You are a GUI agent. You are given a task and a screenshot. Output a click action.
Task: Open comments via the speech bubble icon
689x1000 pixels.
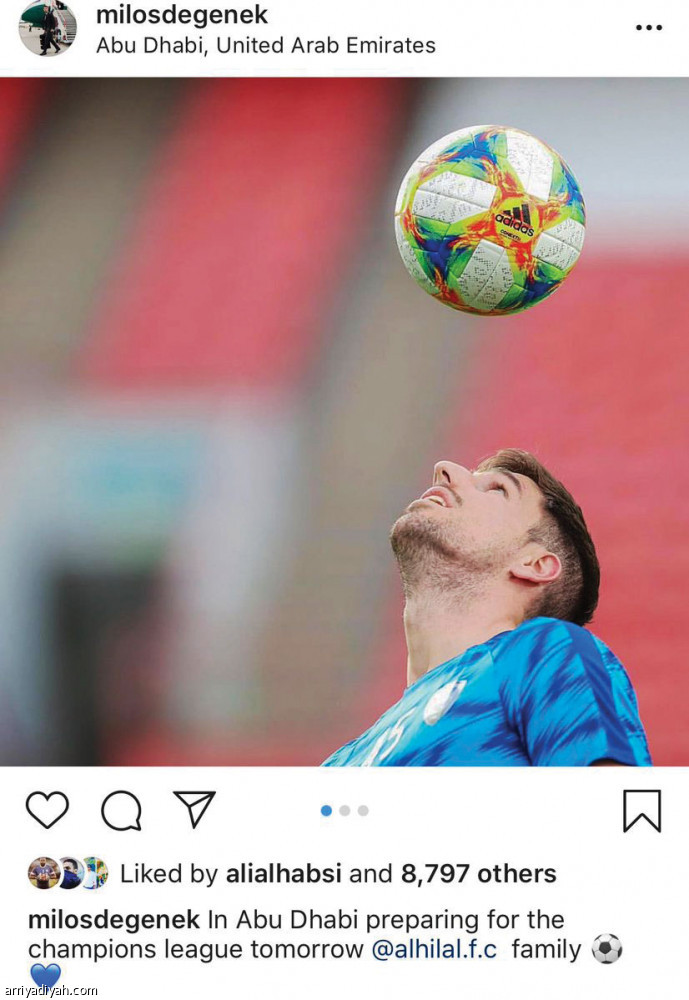(121, 811)
